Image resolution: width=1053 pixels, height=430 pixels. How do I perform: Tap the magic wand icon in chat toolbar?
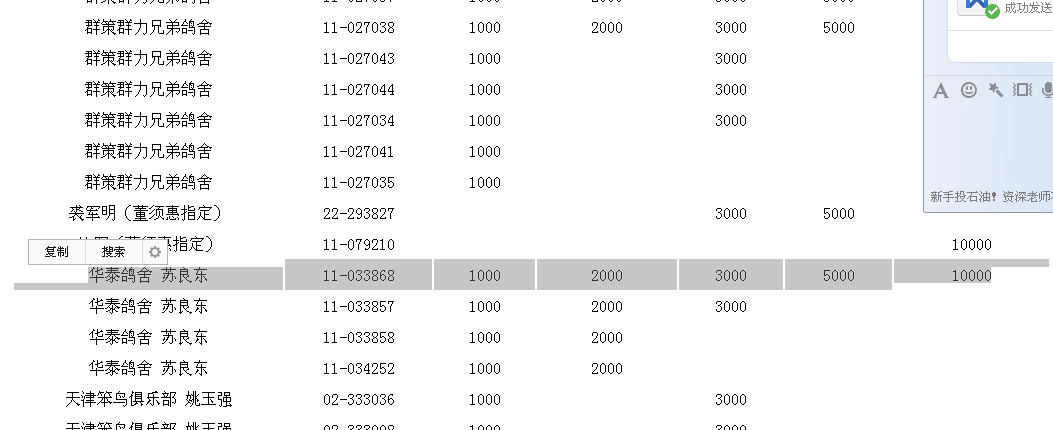pos(995,90)
